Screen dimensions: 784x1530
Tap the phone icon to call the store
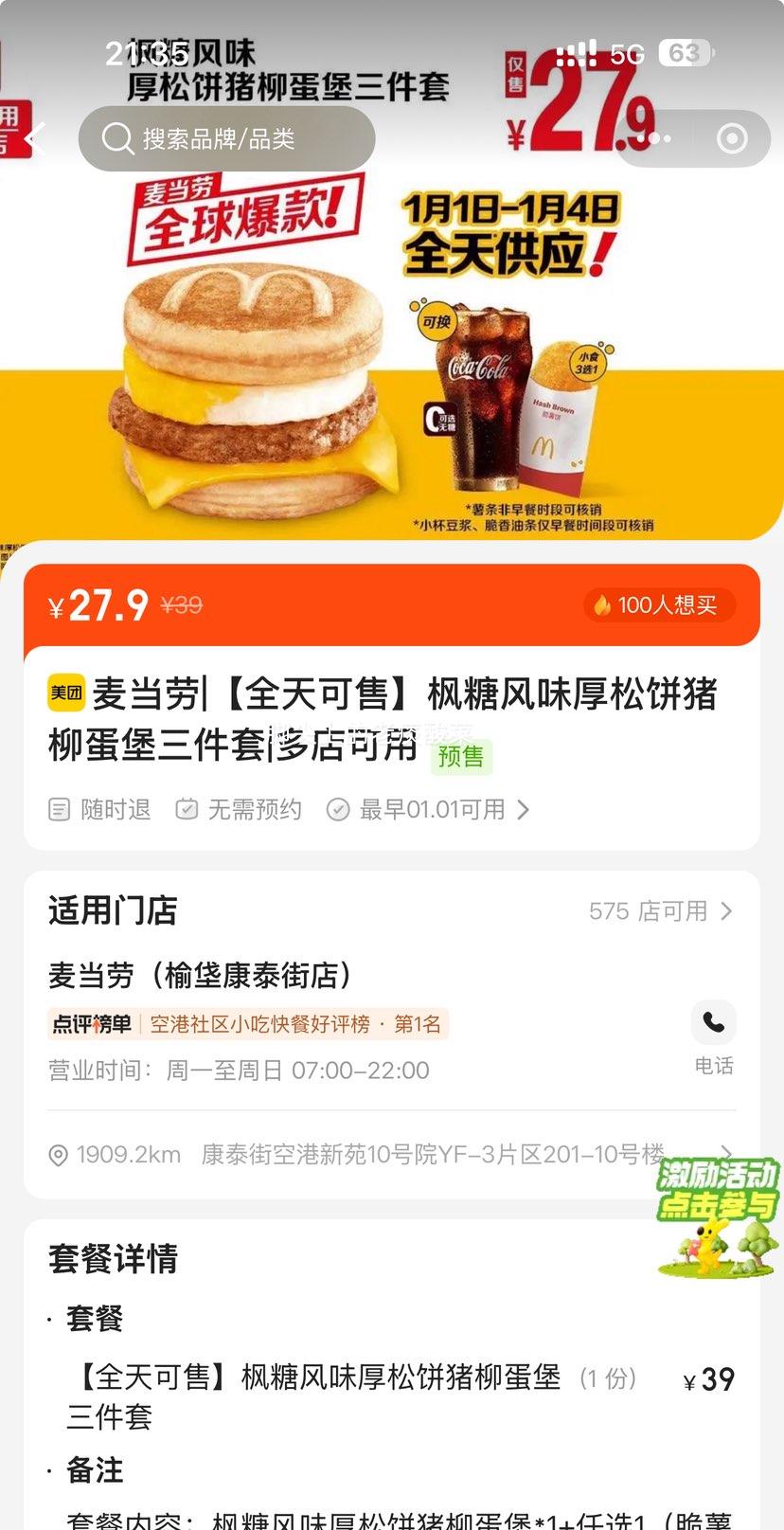tap(713, 1022)
